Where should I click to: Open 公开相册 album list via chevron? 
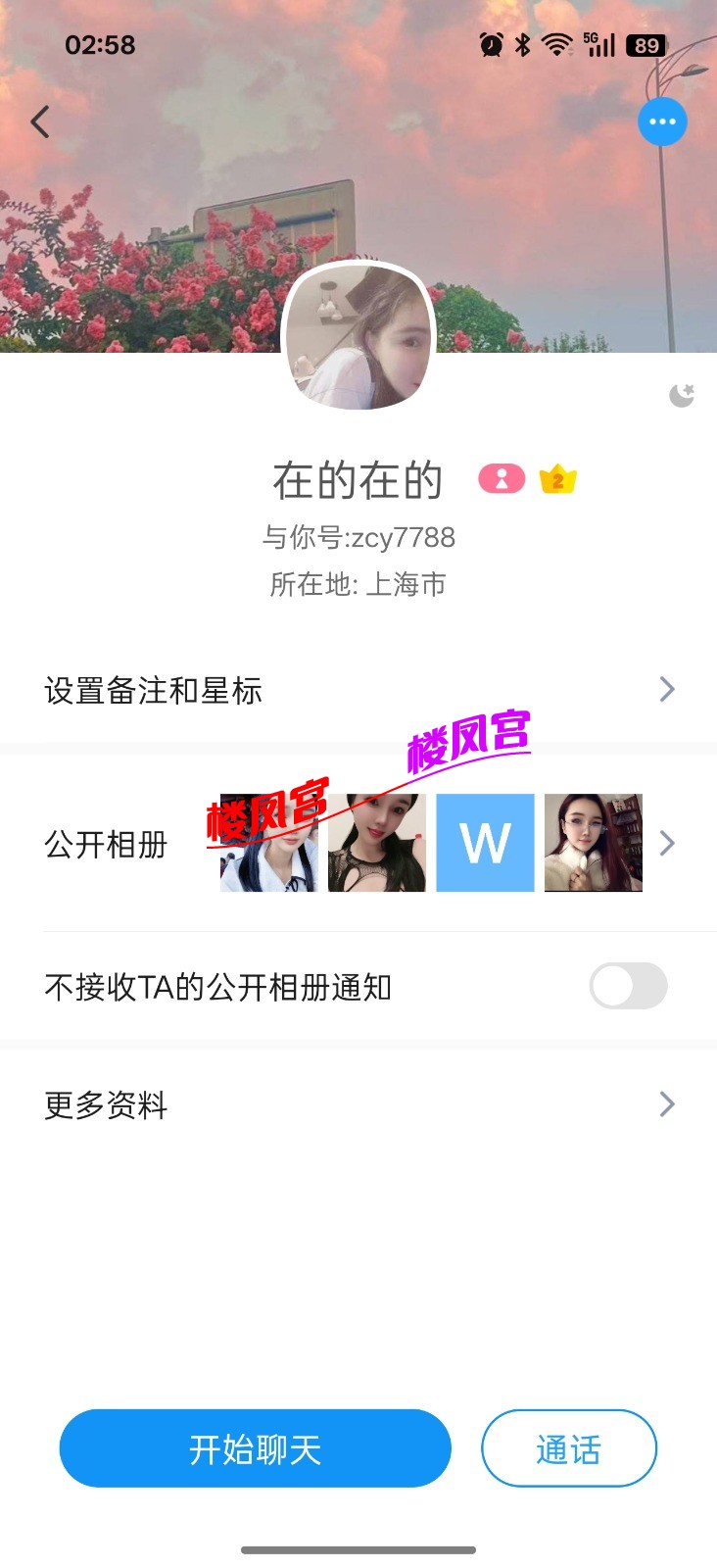pyautogui.click(x=667, y=843)
